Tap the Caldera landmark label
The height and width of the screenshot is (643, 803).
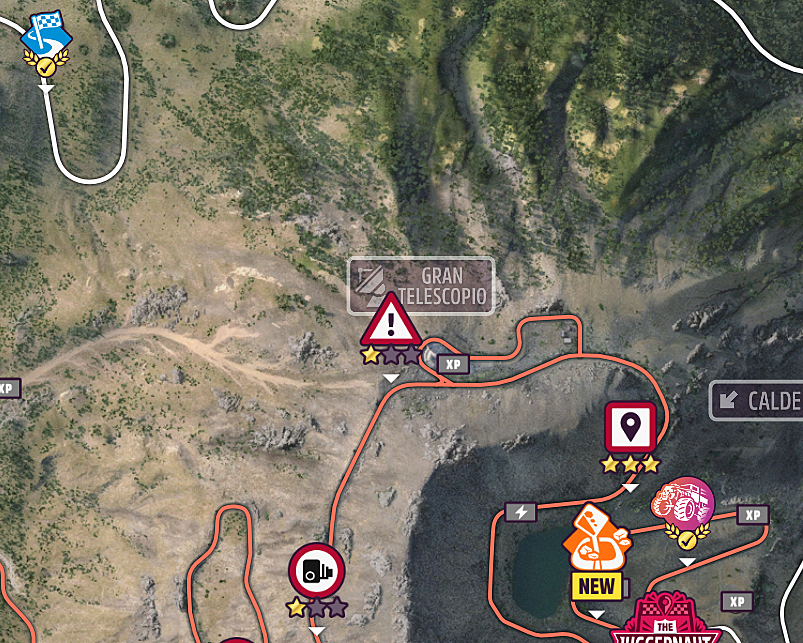click(758, 400)
